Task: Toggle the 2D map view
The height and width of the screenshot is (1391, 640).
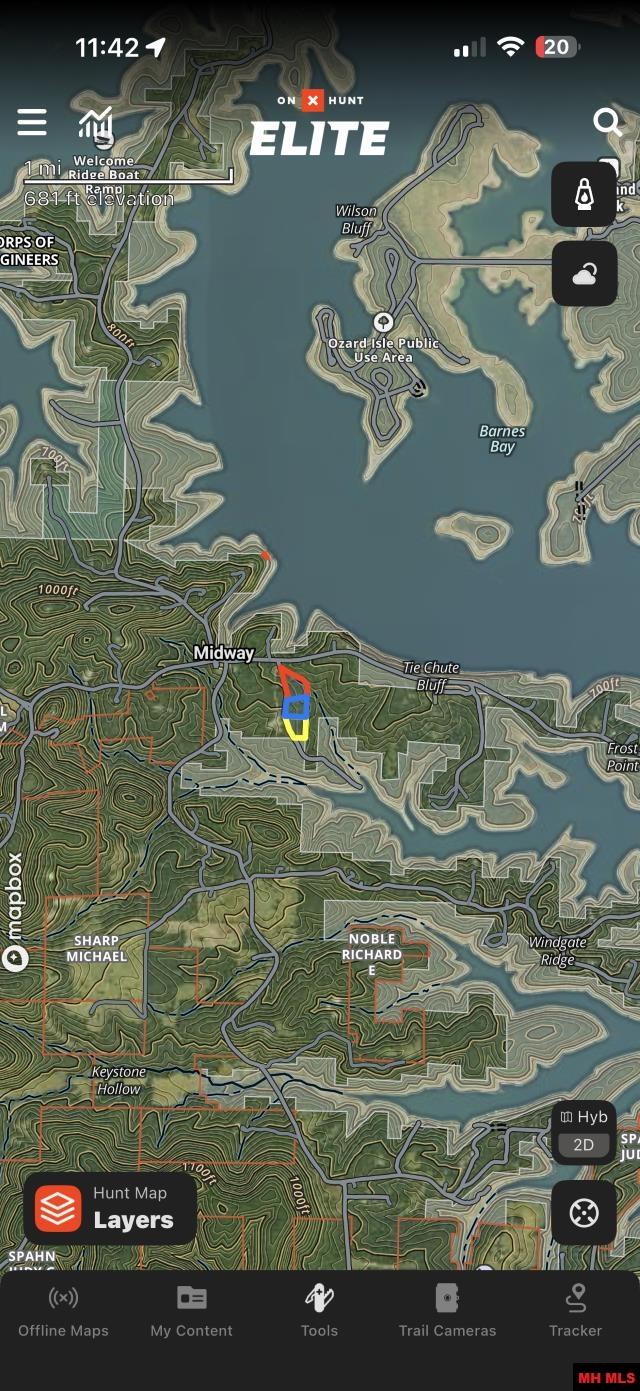Action: [x=584, y=1146]
